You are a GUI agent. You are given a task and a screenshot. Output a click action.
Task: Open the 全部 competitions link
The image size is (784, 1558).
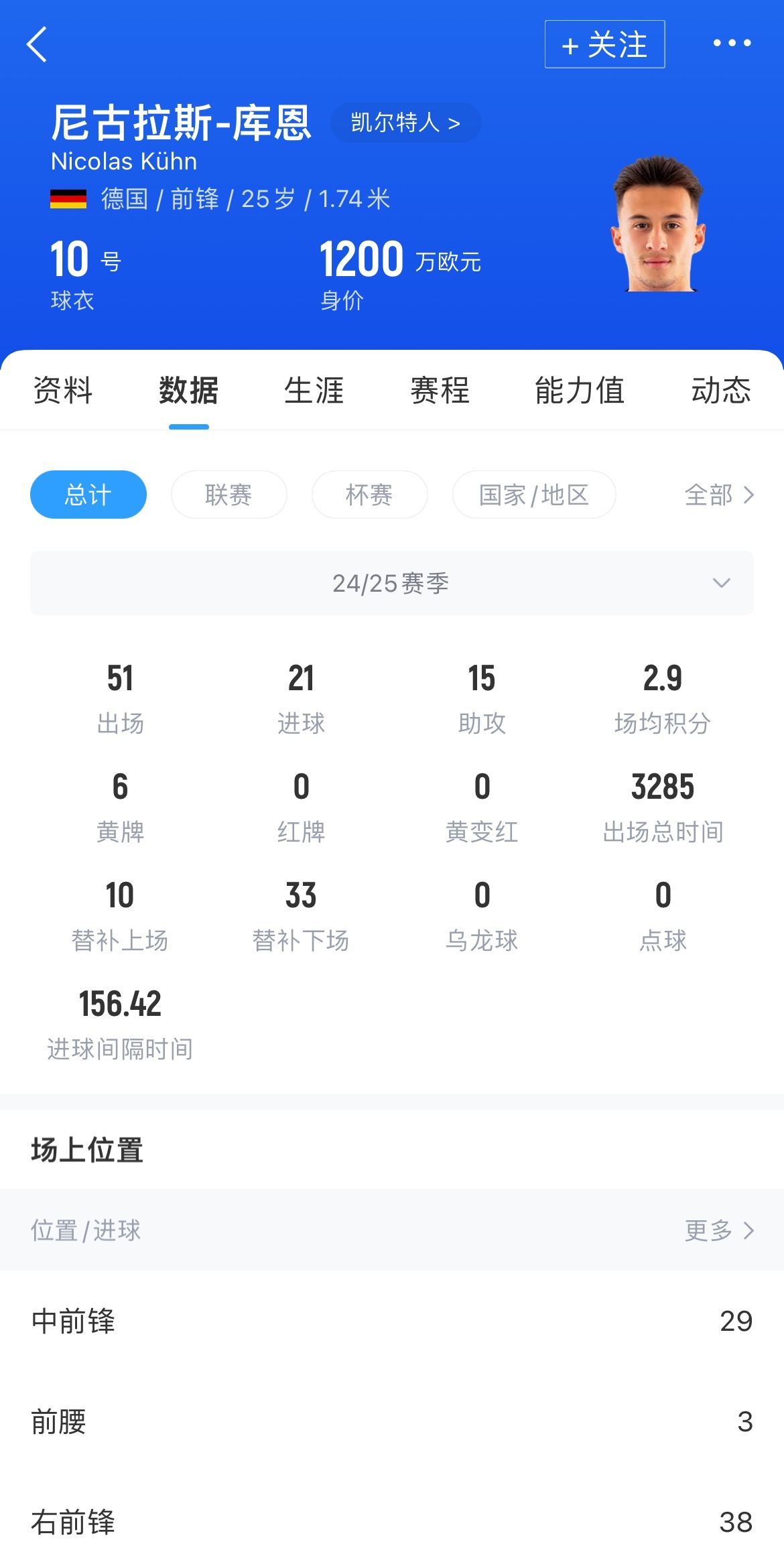(x=719, y=495)
